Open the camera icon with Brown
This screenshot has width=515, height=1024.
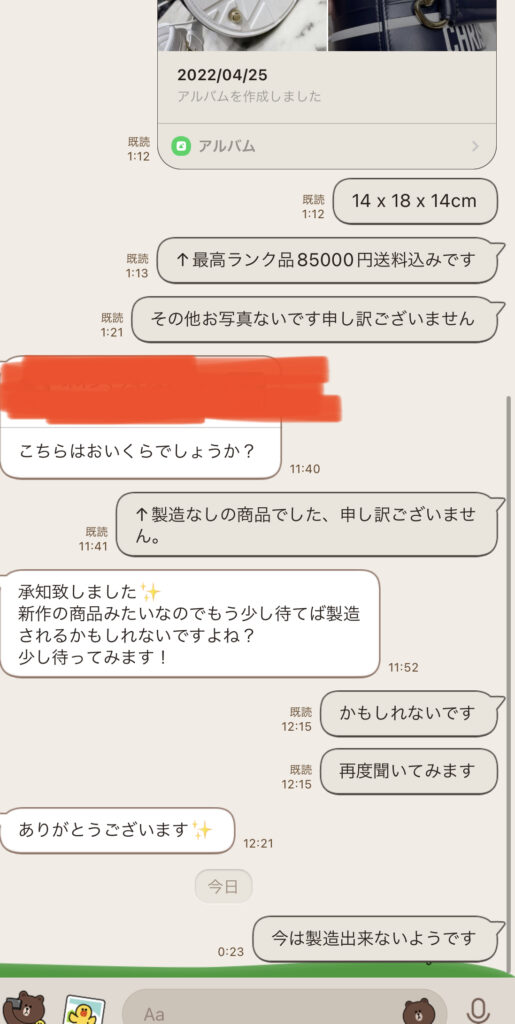pos(24,1008)
